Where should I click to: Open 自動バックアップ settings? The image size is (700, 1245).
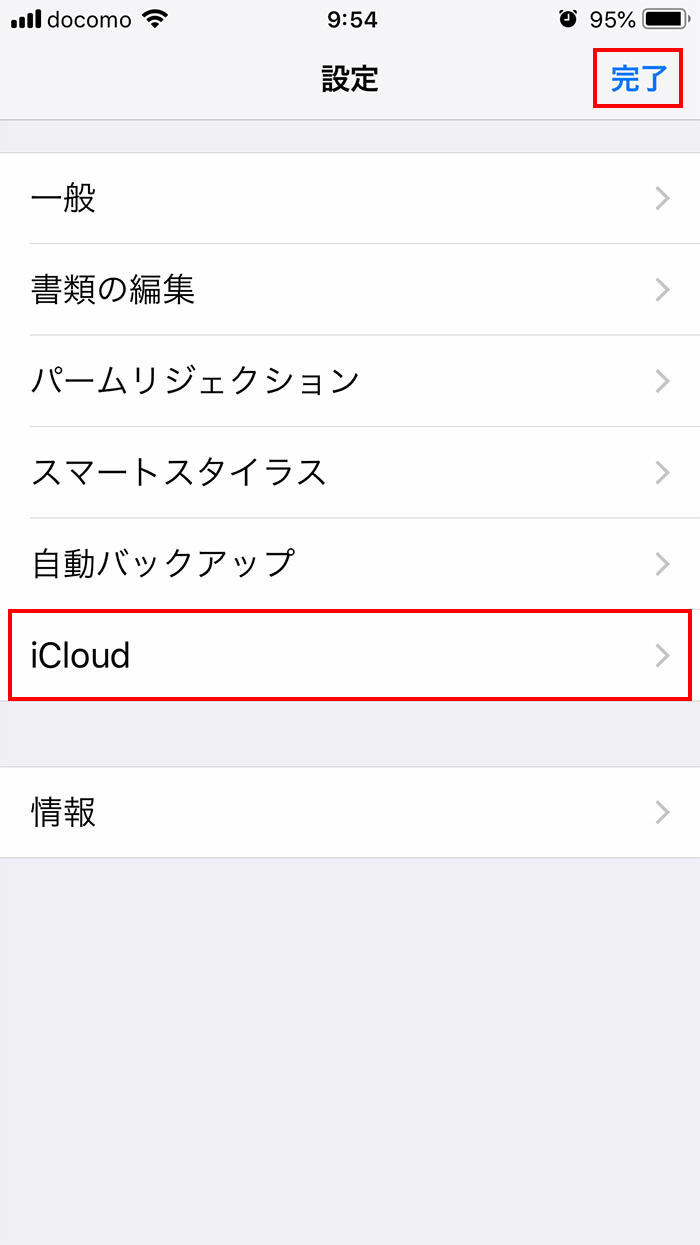tap(350, 564)
